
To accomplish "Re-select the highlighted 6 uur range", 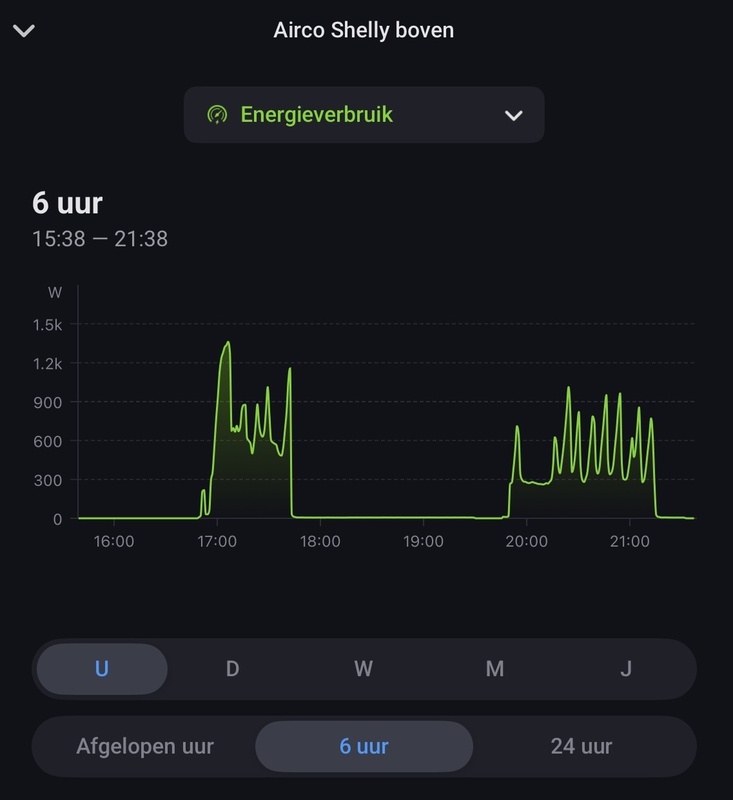I will (x=366, y=745).
